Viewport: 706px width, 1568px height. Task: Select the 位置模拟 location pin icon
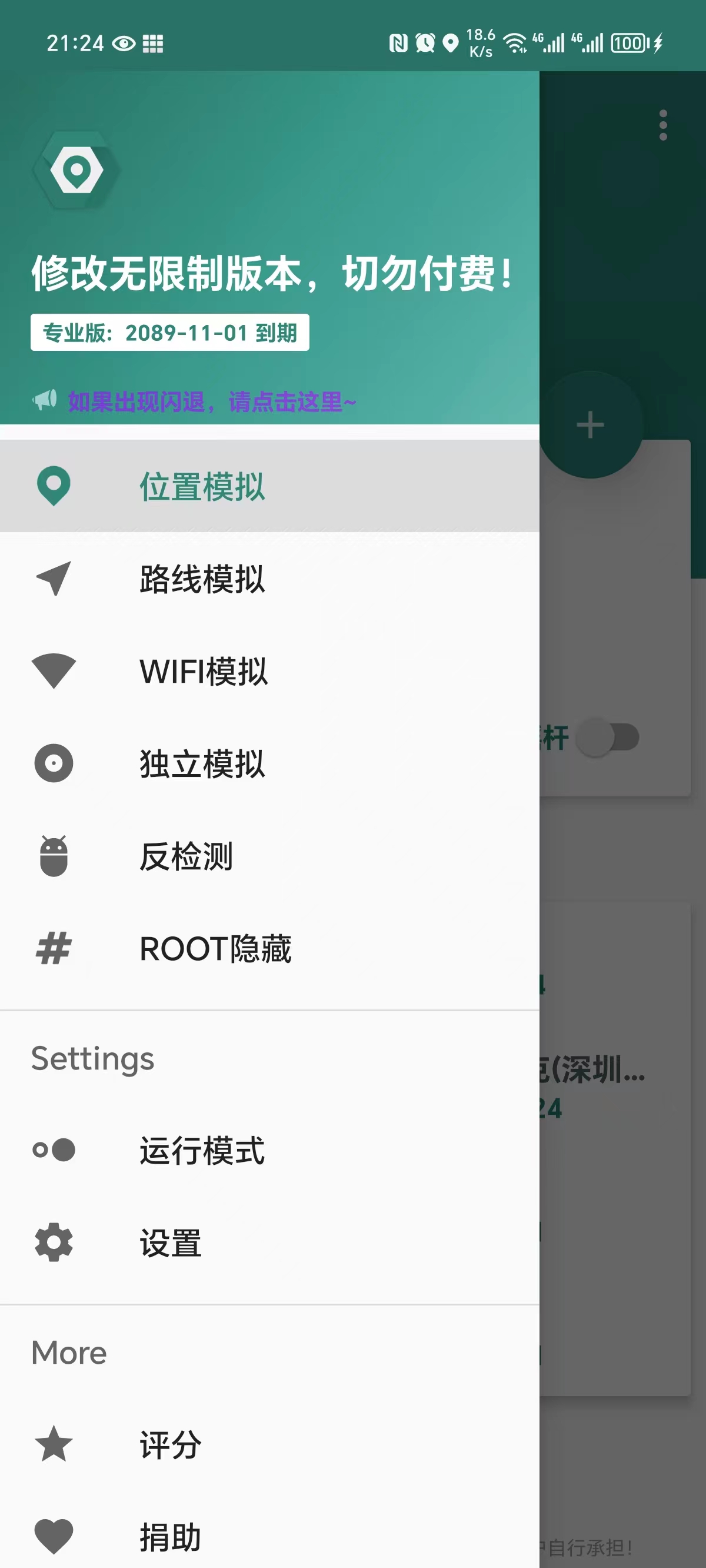coord(54,485)
